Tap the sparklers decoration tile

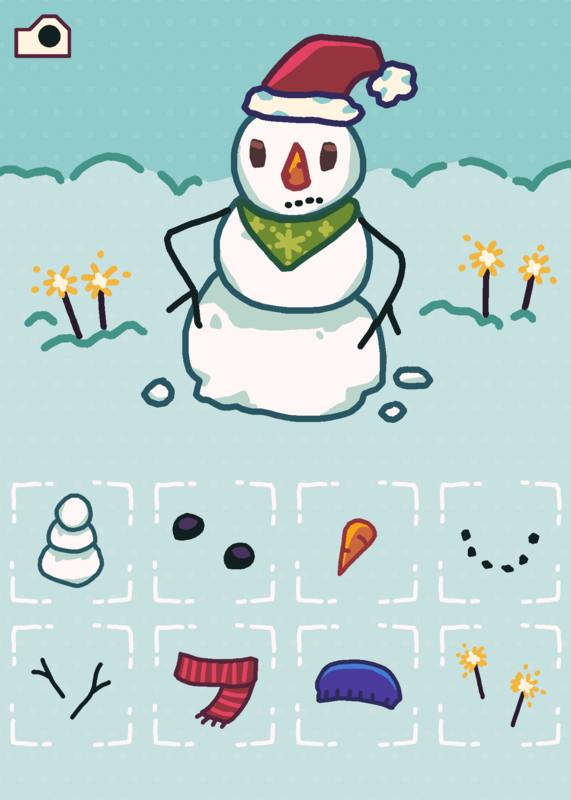[x=500, y=685]
